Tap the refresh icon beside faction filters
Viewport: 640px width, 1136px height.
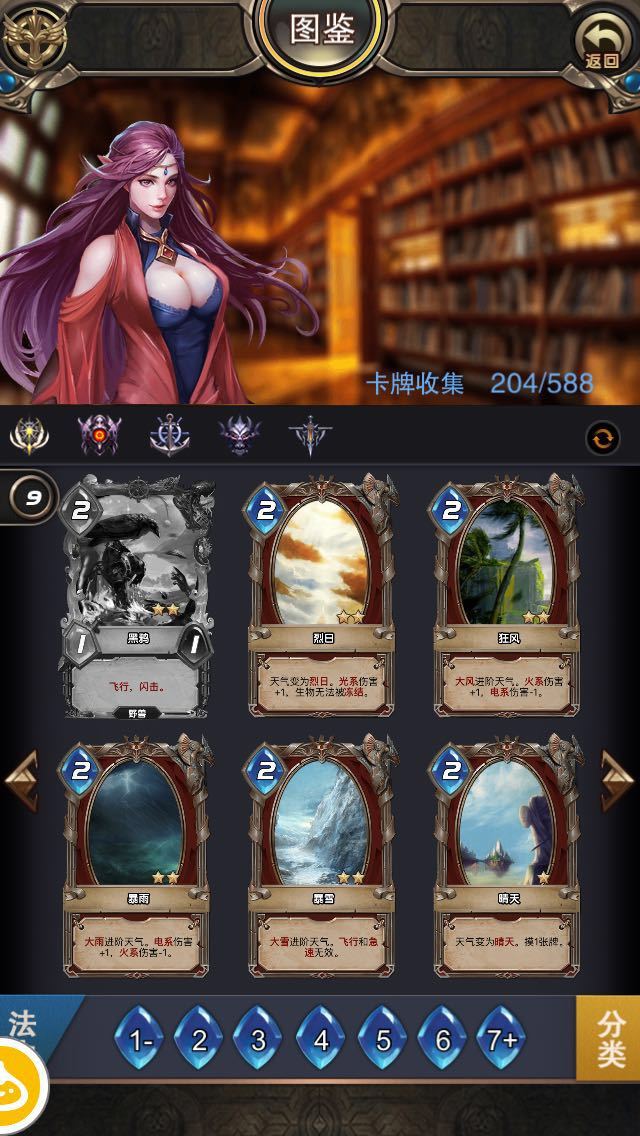[x=603, y=438]
